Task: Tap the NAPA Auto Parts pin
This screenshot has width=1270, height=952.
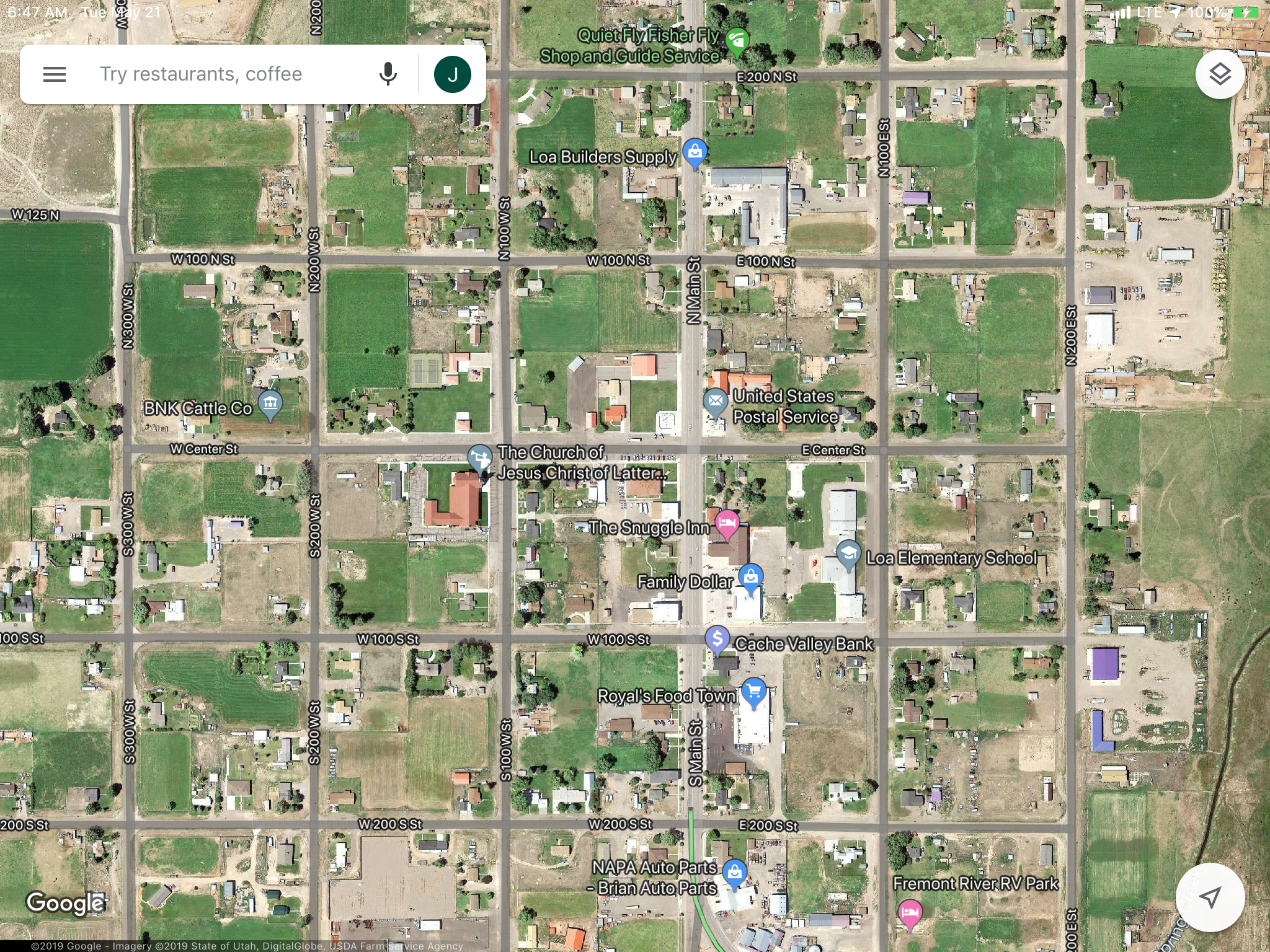Action: pos(735,873)
